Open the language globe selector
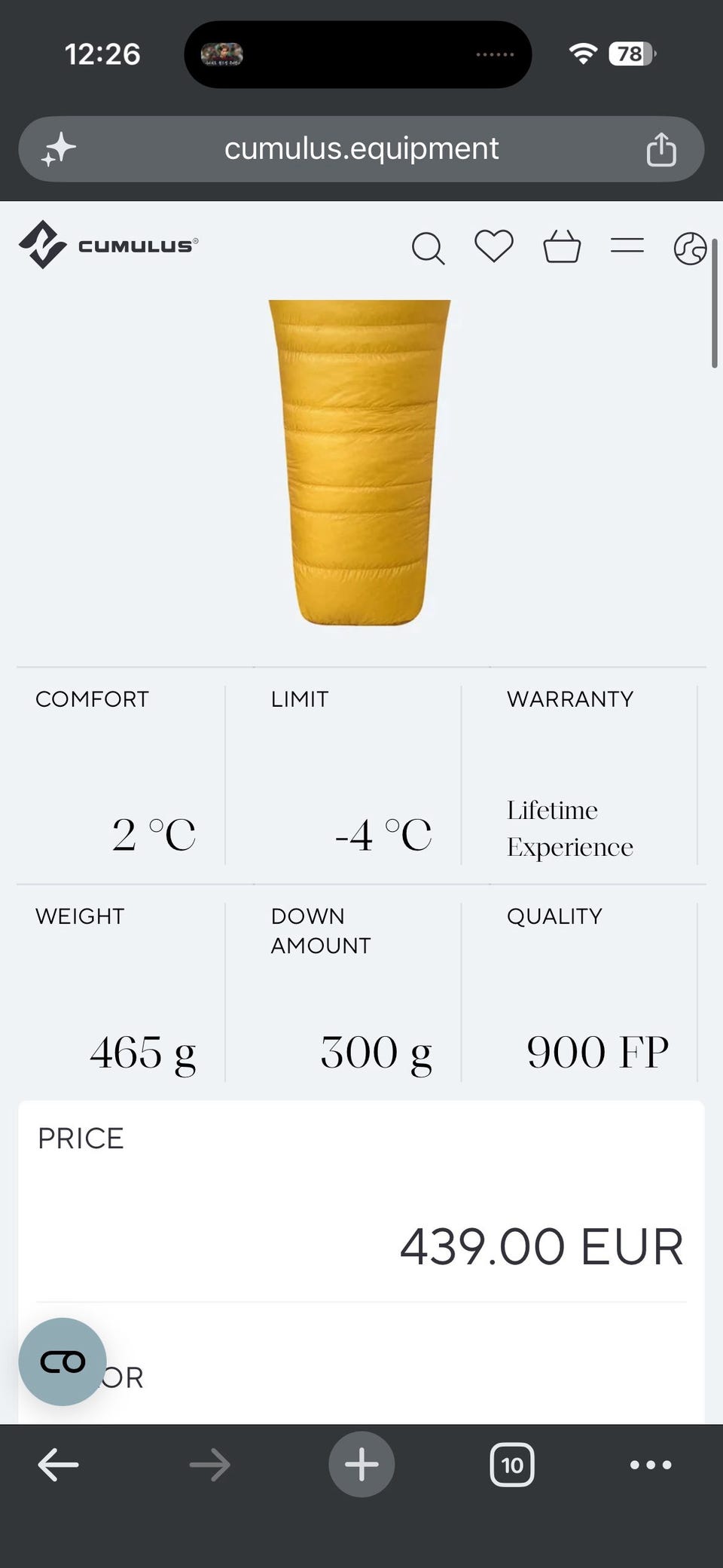 coord(690,248)
